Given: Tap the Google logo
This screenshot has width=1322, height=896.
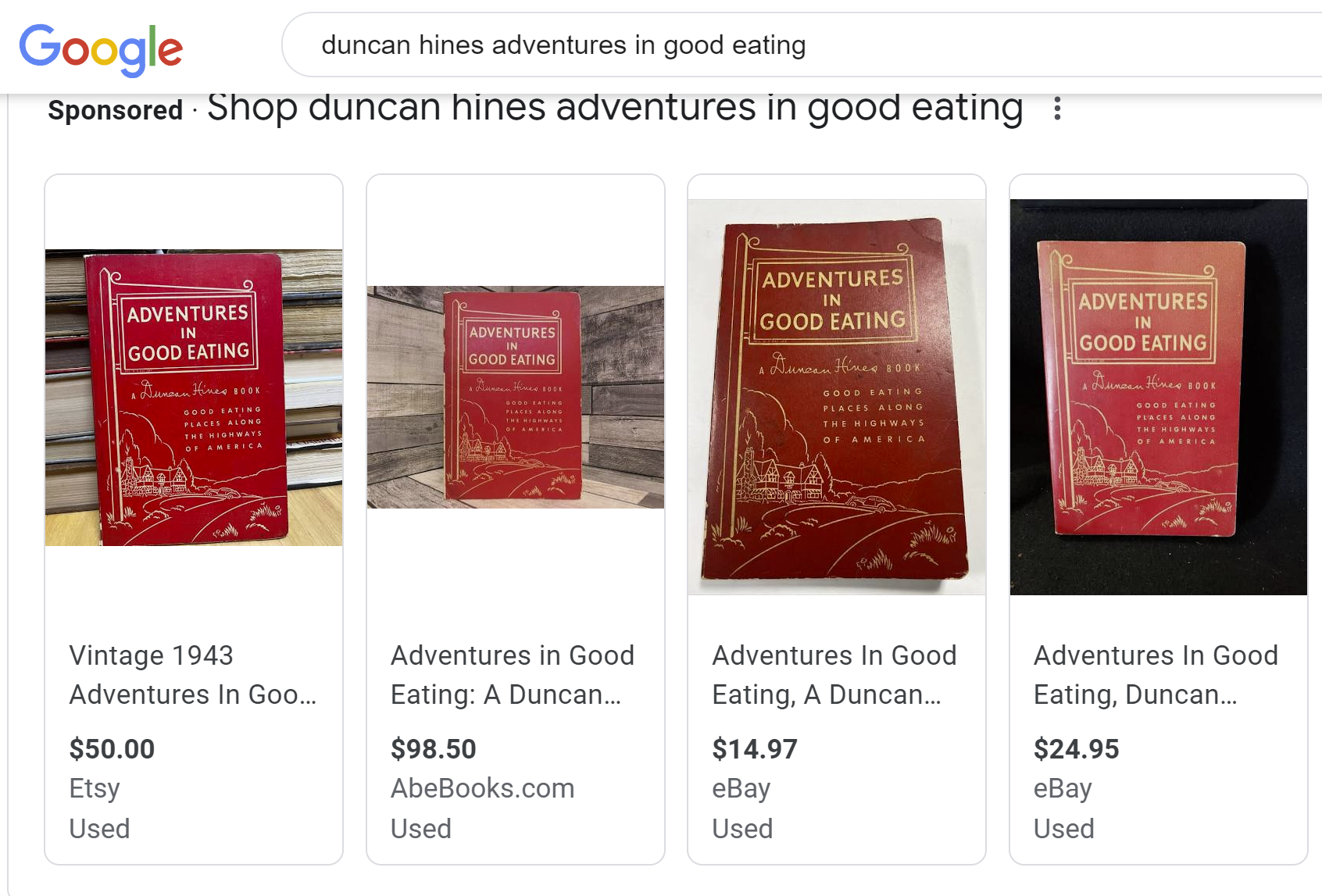Looking at the screenshot, I should (101, 48).
